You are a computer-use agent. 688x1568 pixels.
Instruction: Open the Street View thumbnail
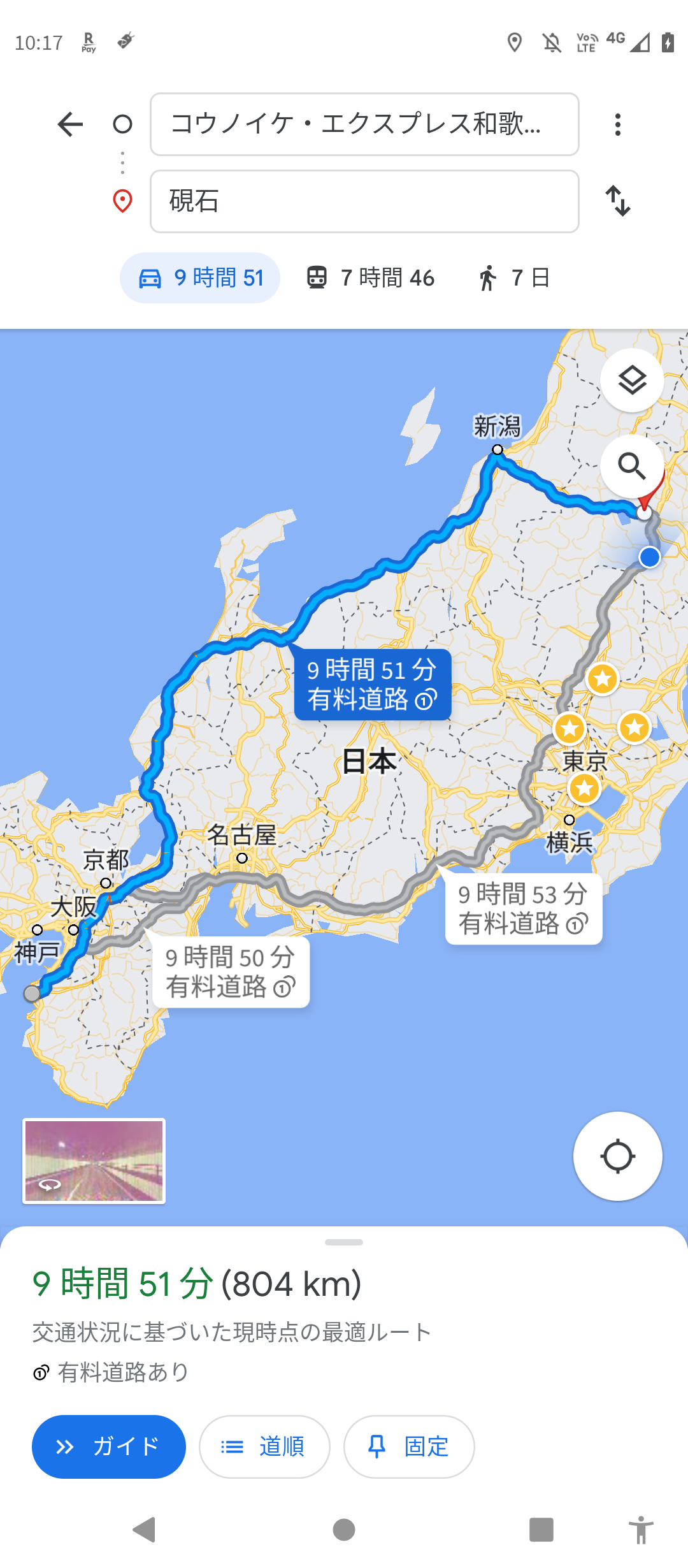(94, 1161)
